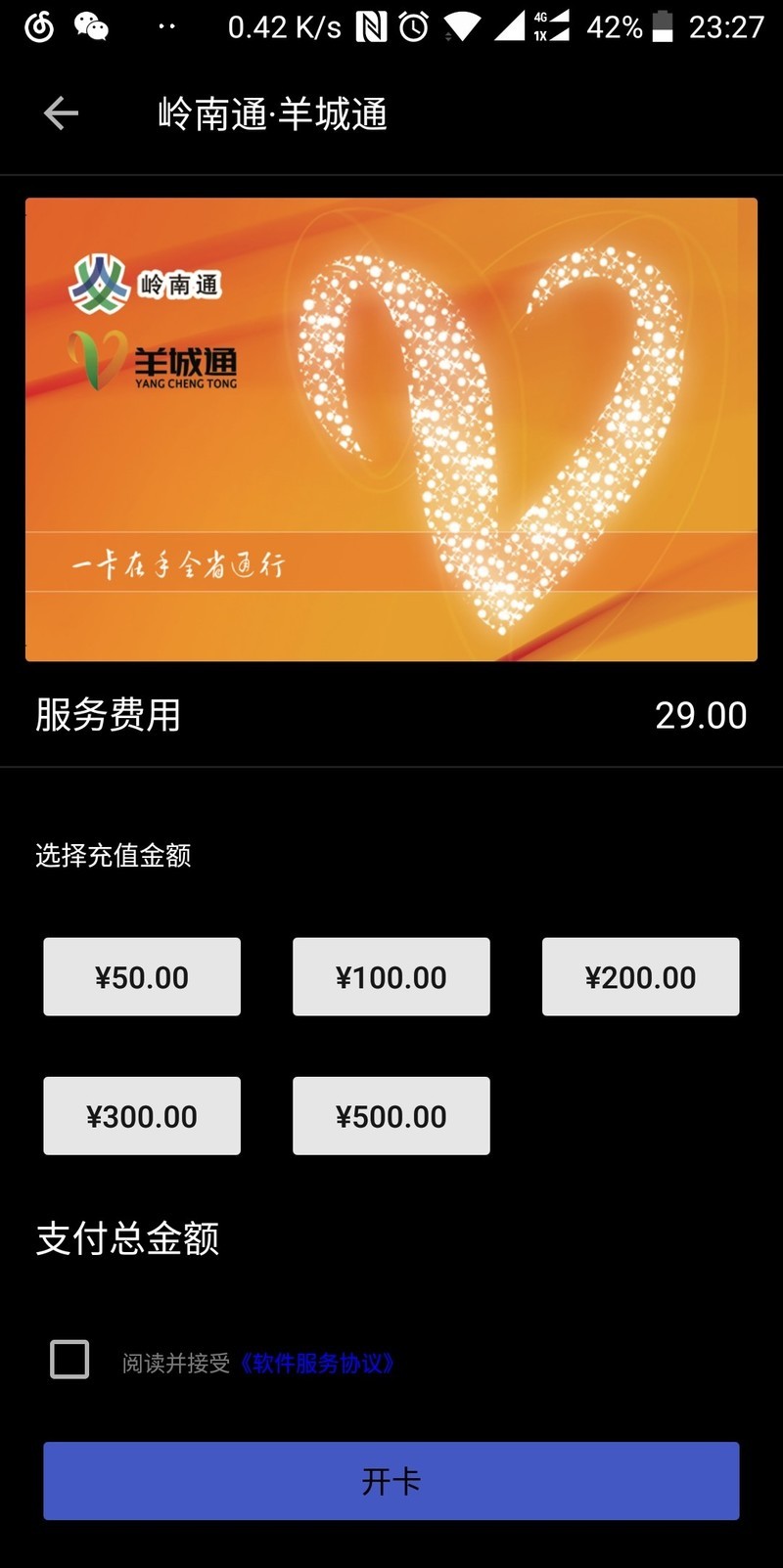Tap the 开卡 button to open card

click(x=391, y=1480)
